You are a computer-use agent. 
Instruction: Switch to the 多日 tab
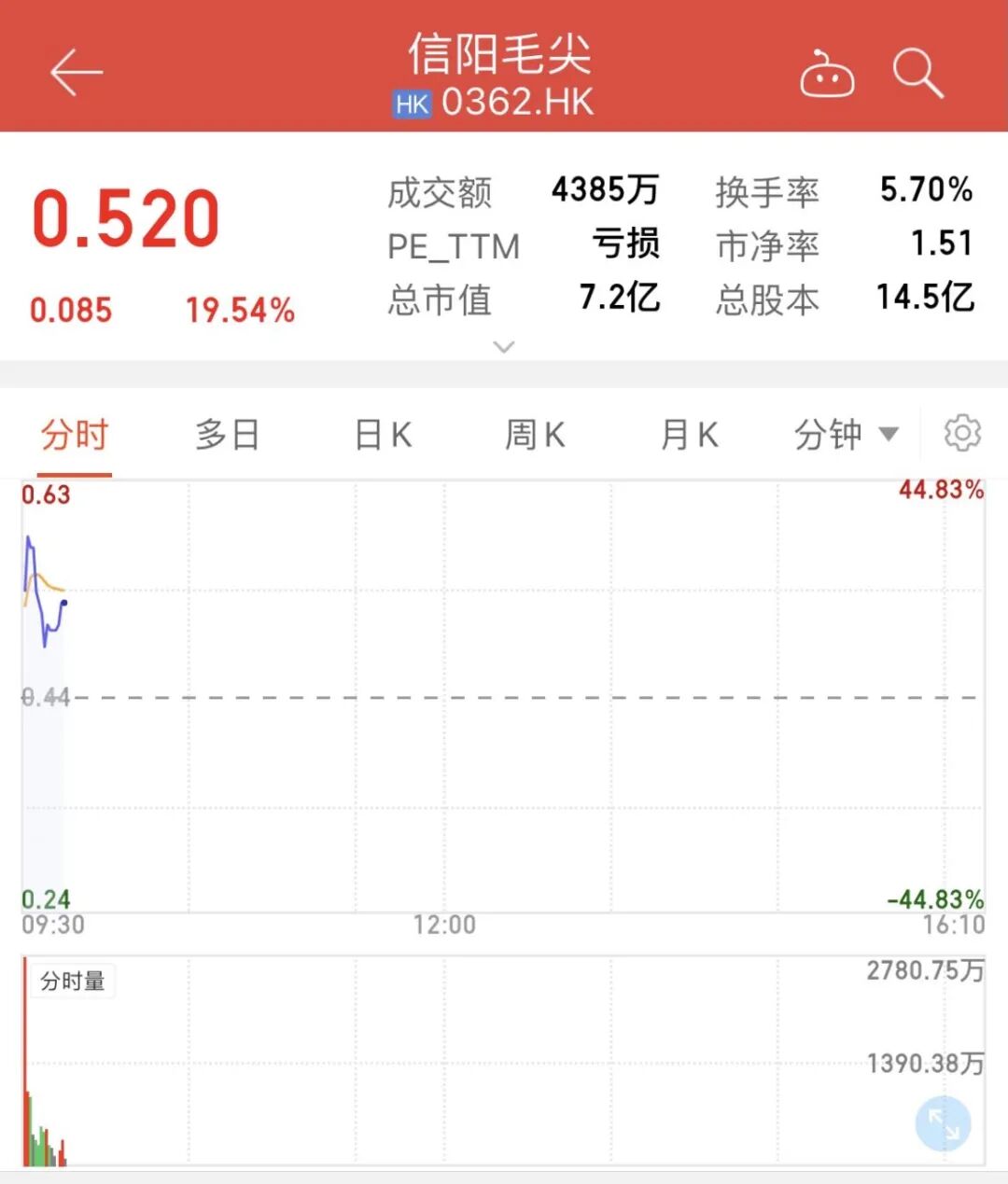tap(227, 435)
